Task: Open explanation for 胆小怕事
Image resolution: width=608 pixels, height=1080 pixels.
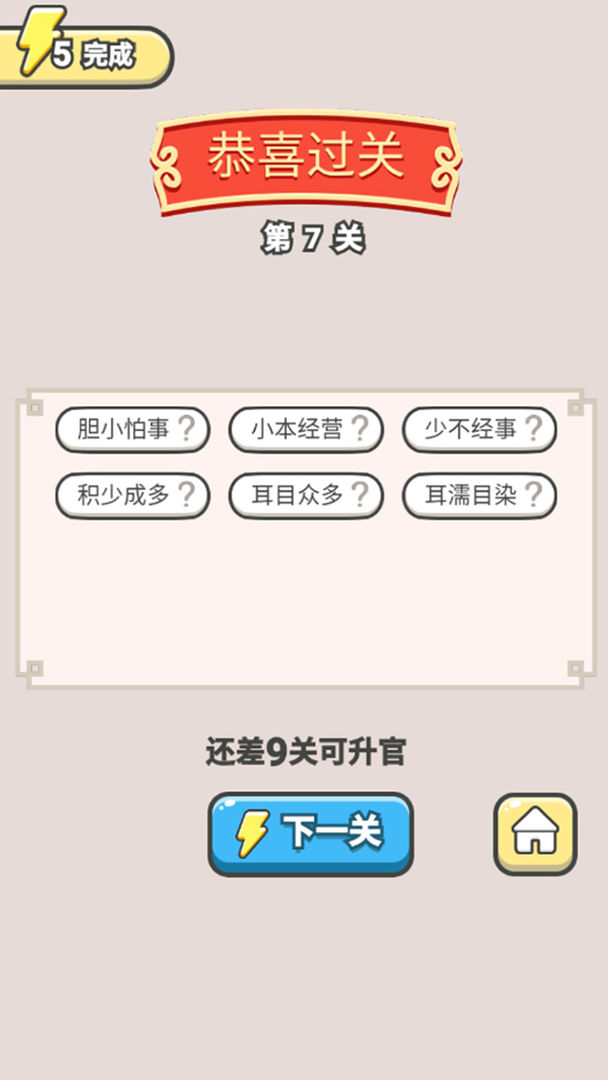Action: tap(133, 430)
